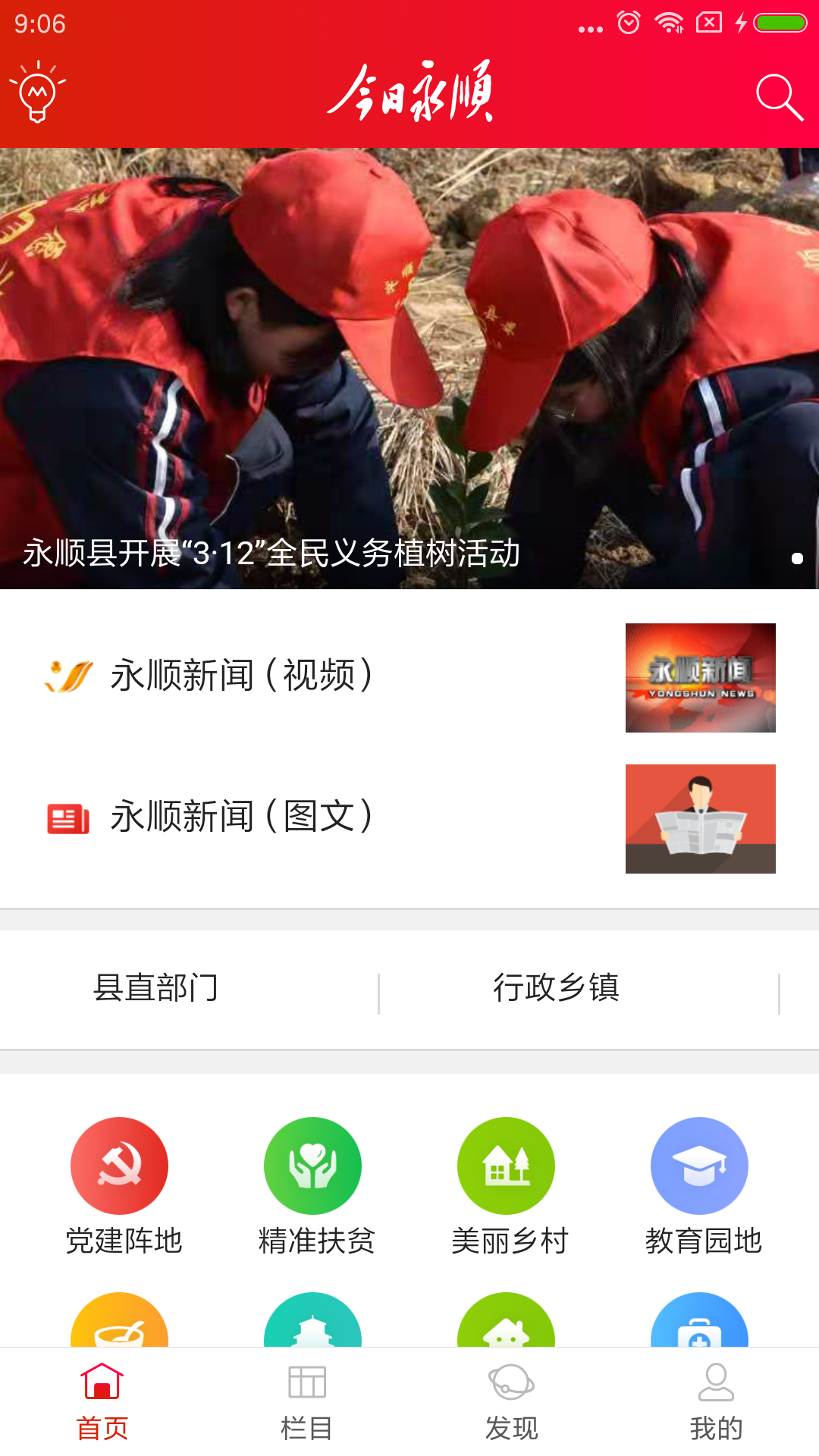Select the 精准扶贫 poverty alleviation icon

(x=312, y=1166)
